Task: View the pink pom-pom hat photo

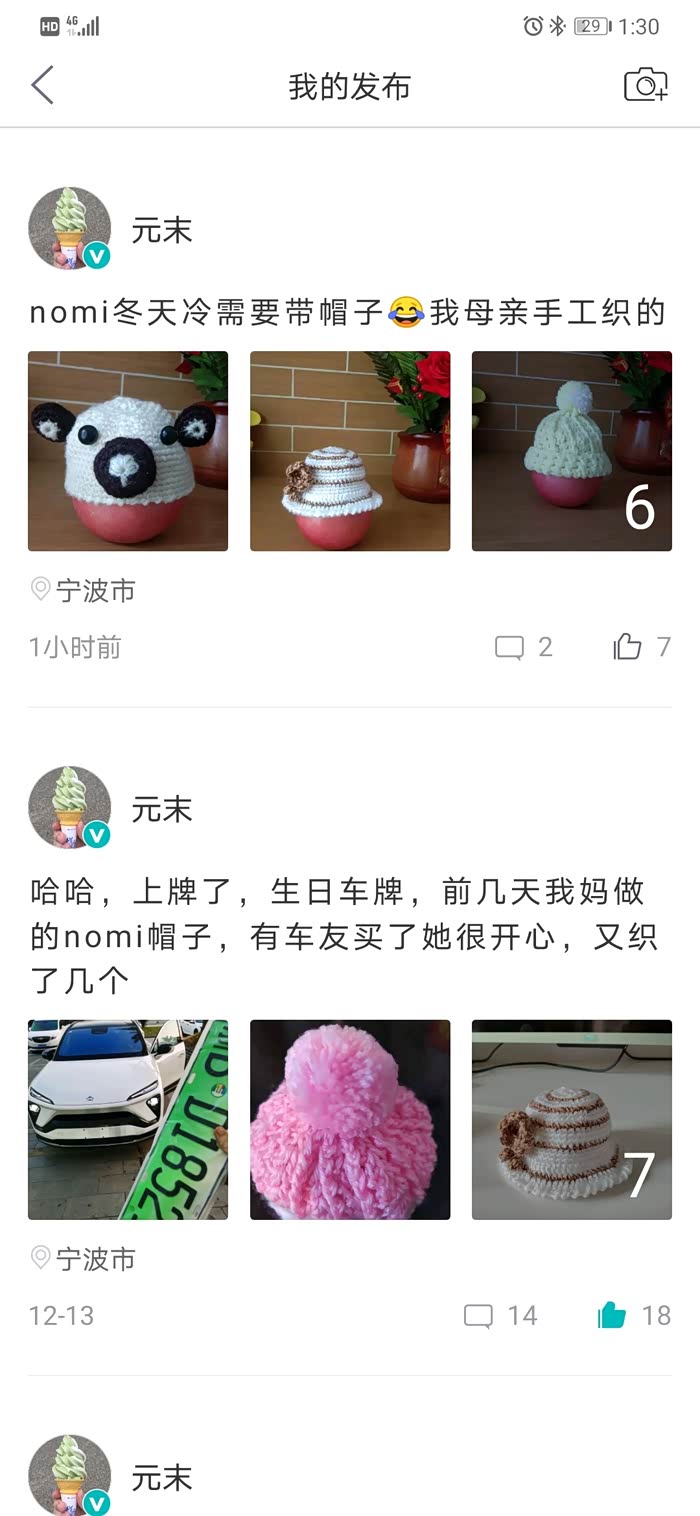Action: 350,1119
